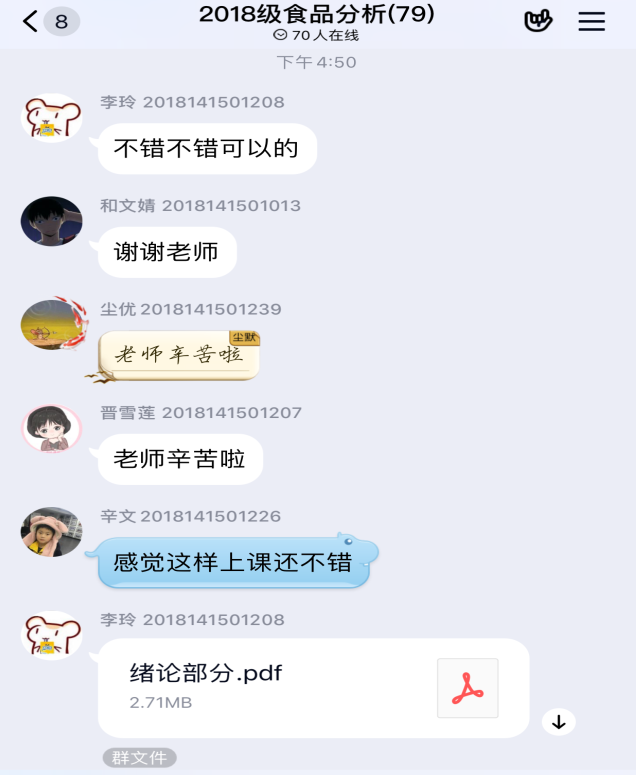View 和文婧's profile avatar

point(51,221)
